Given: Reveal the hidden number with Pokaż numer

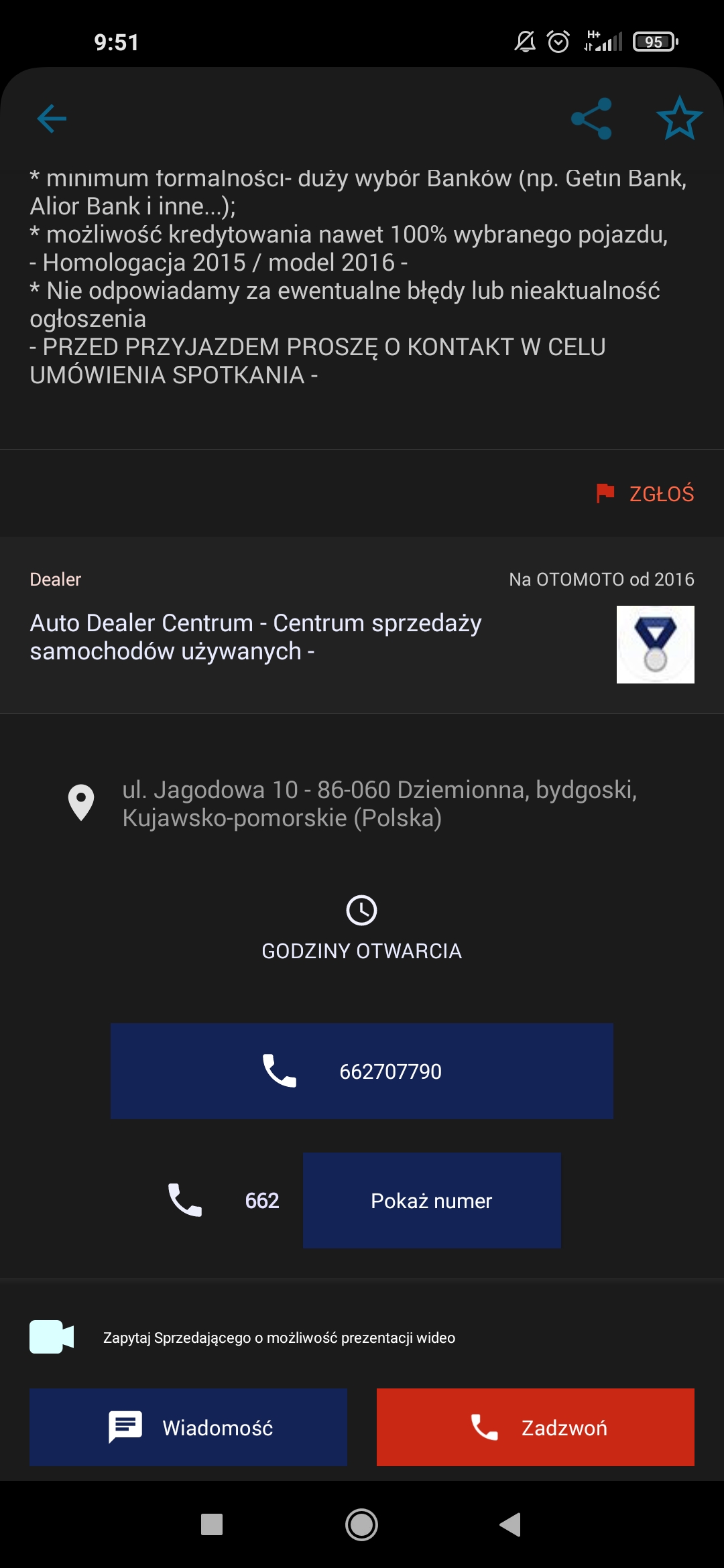Looking at the screenshot, I should click(431, 1200).
